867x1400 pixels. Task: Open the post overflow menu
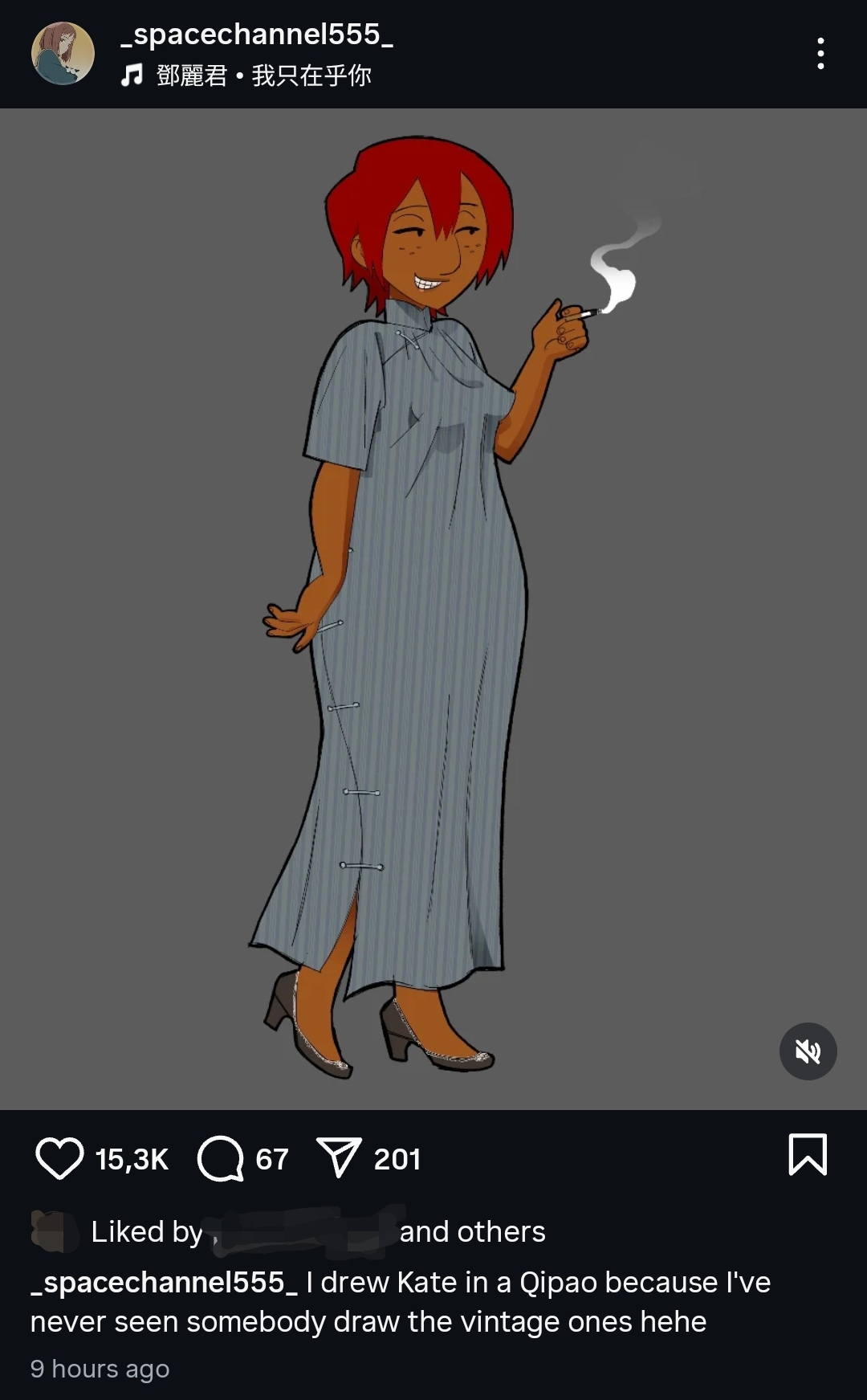pyautogui.click(x=820, y=53)
